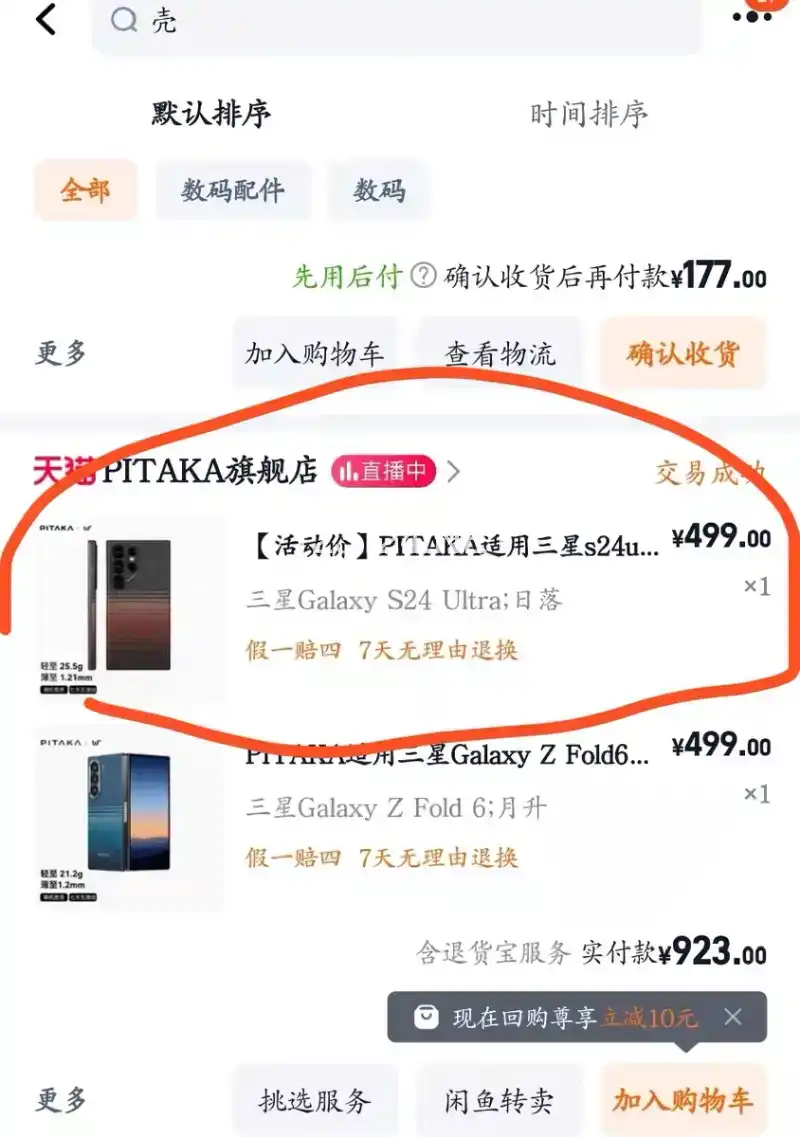Filter orders by 数码配件

(233, 190)
